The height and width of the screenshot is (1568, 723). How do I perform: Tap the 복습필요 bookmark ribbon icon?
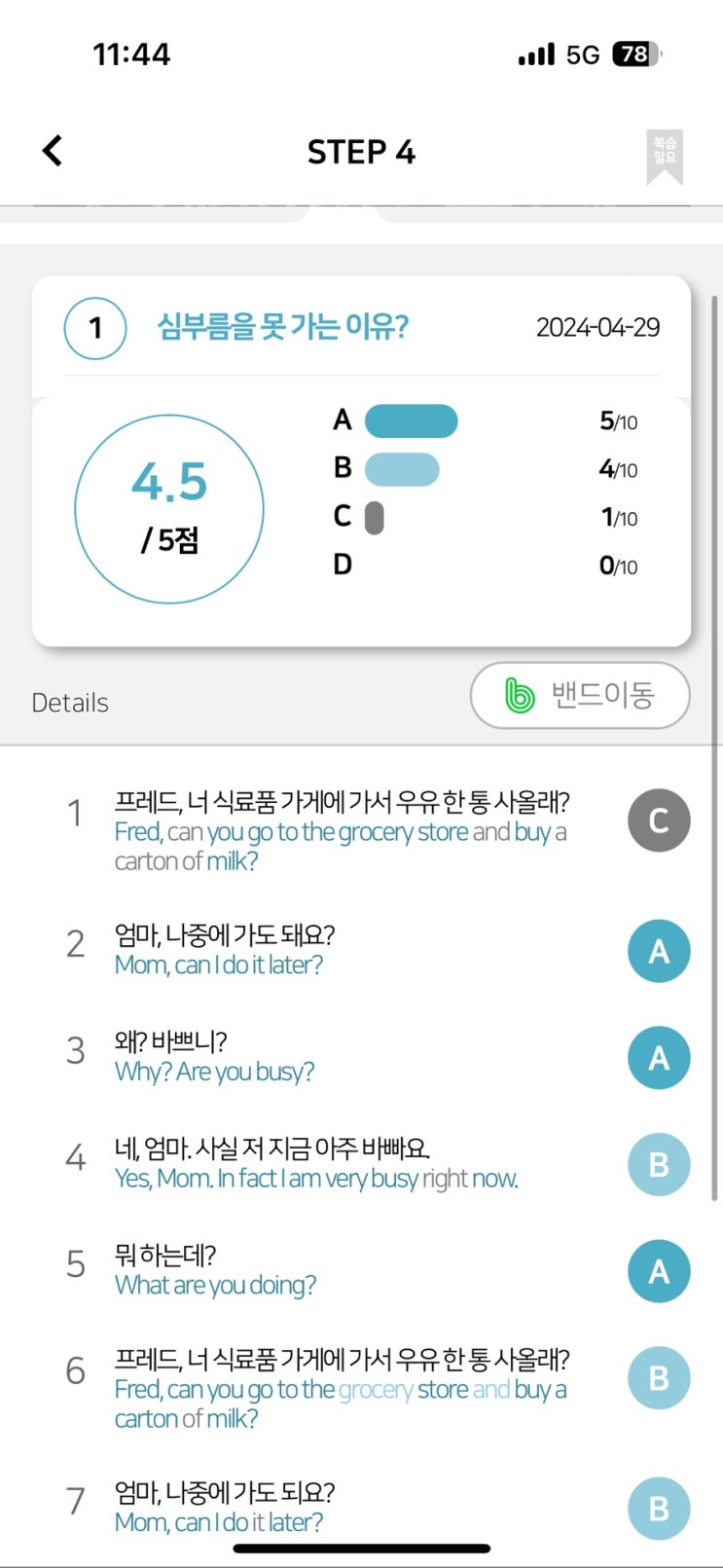click(x=665, y=157)
